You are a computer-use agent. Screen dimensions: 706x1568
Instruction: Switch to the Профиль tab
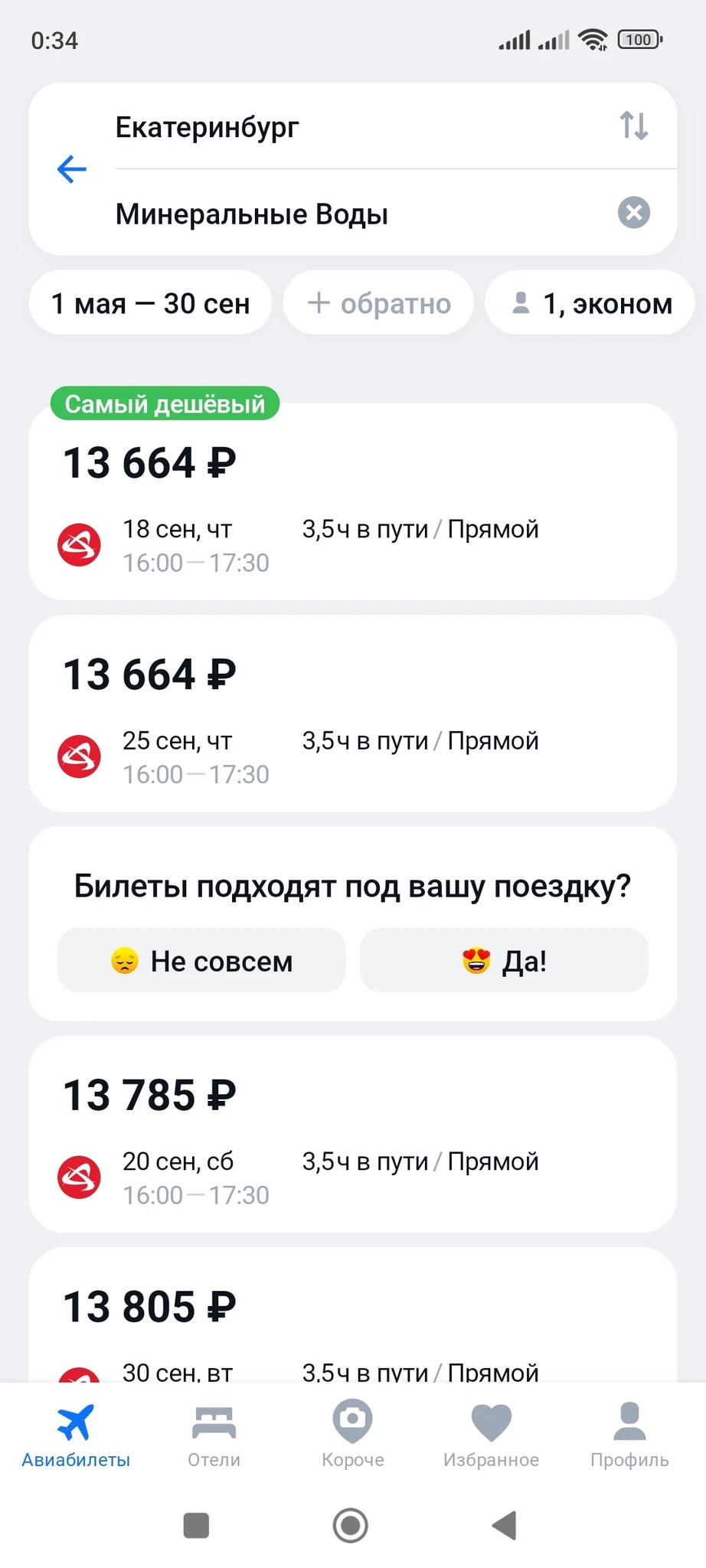coord(629,1435)
